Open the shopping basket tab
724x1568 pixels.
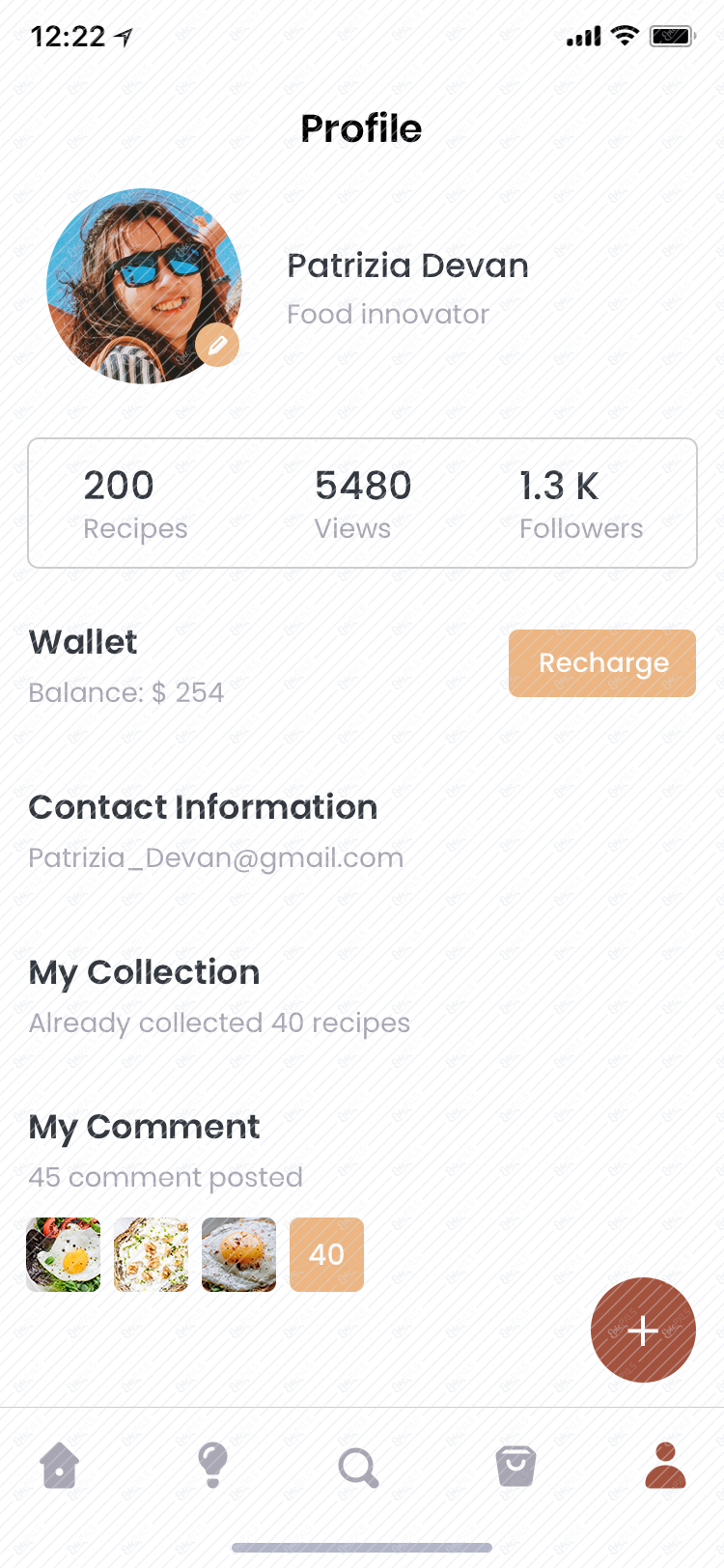(x=515, y=1466)
